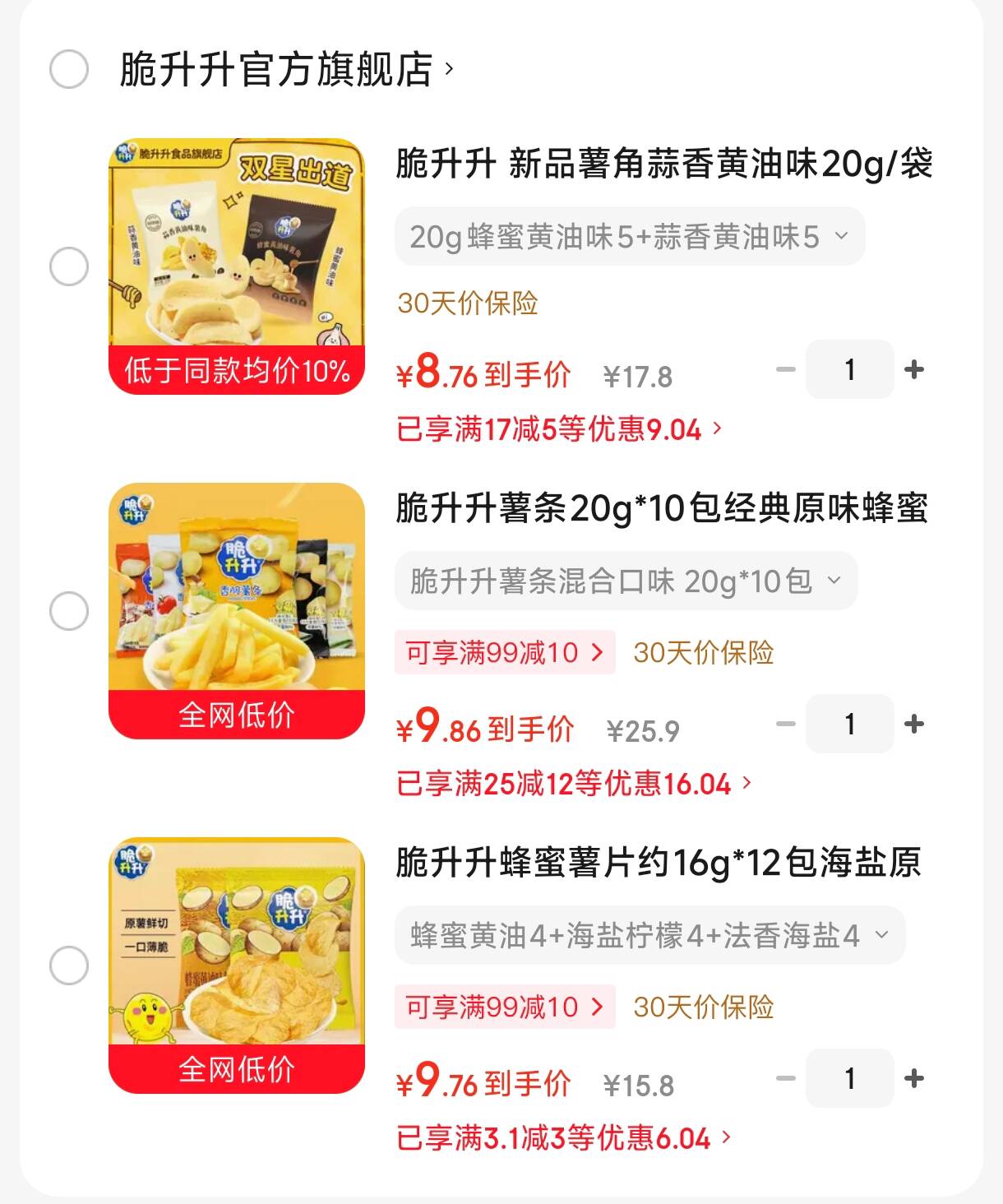Image resolution: width=1003 pixels, height=1204 pixels.
Task: Open the 蜂蜜薯片 product image
Action: click(x=237, y=965)
